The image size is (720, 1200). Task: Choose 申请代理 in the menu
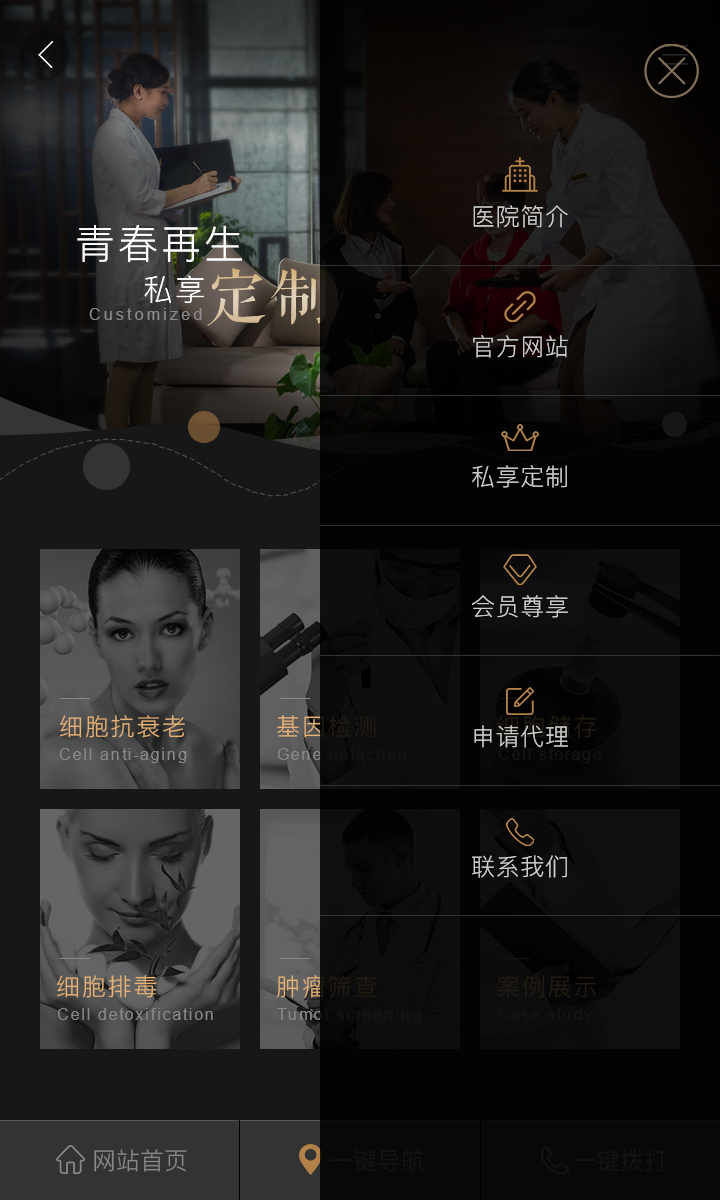[520, 718]
